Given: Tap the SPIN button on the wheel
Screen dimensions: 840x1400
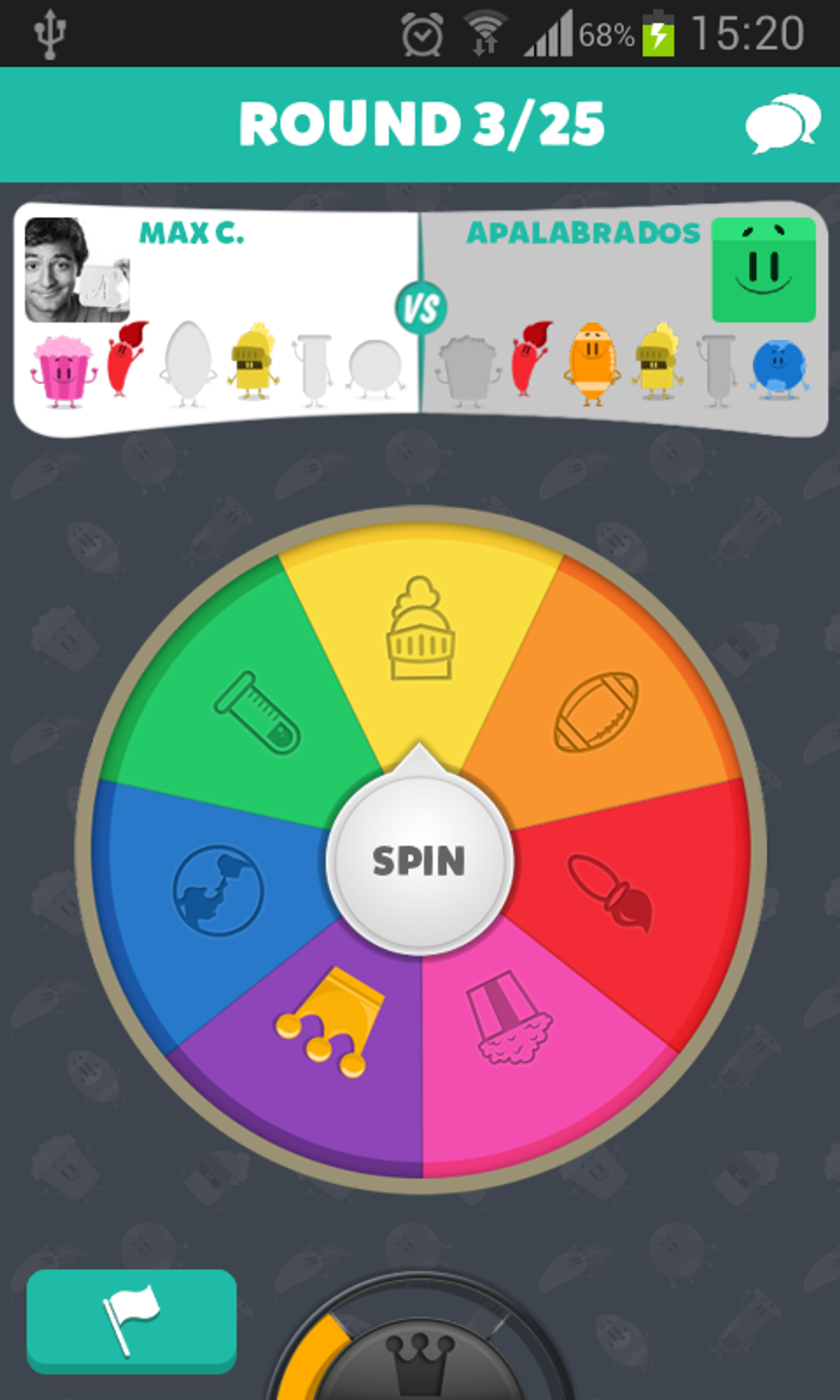Looking at the screenshot, I should (x=419, y=861).
